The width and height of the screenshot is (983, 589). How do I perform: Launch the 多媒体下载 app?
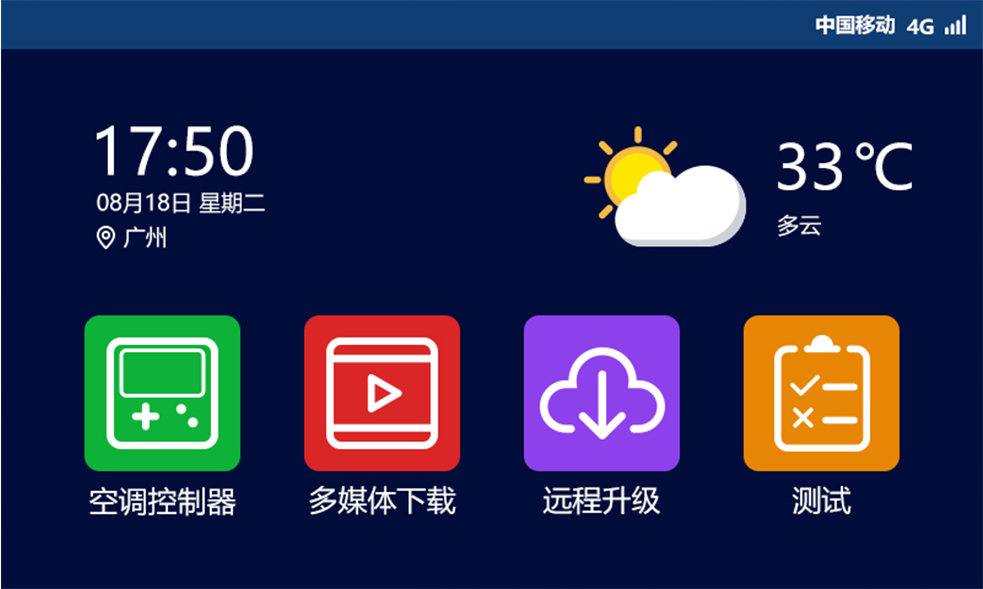tap(382, 393)
